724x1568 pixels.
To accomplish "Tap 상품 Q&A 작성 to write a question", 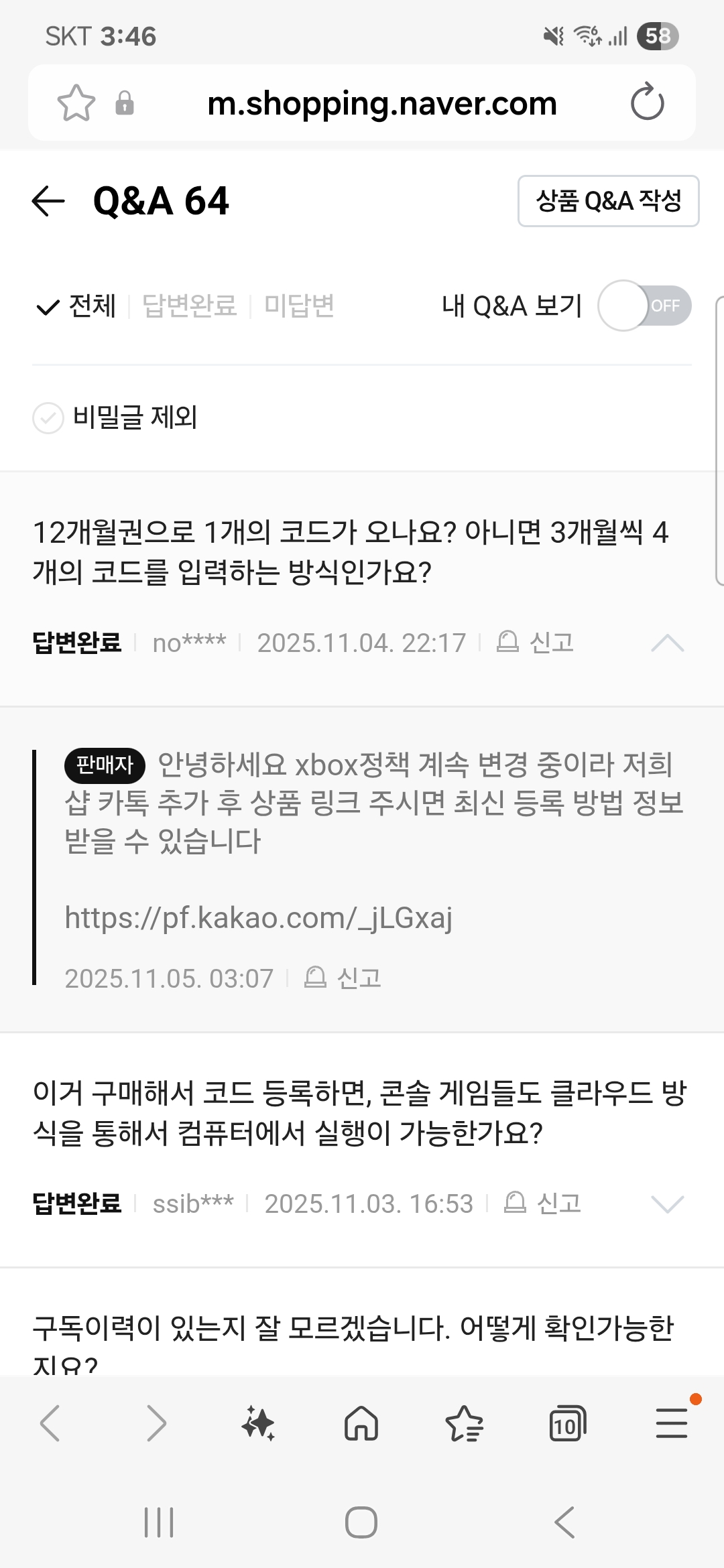I will click(608, 201).
